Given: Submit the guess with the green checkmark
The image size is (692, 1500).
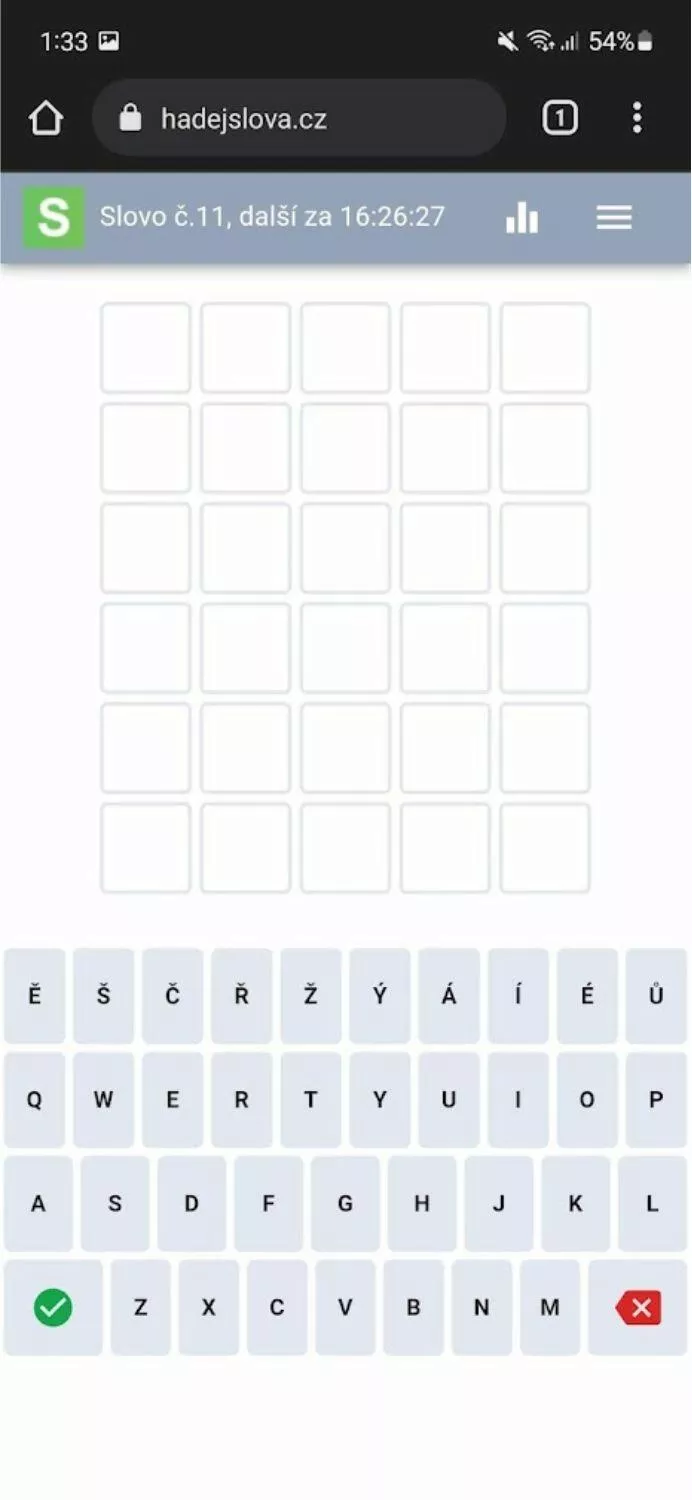Looking at the screenshot, I should (x=53, y=1307).
